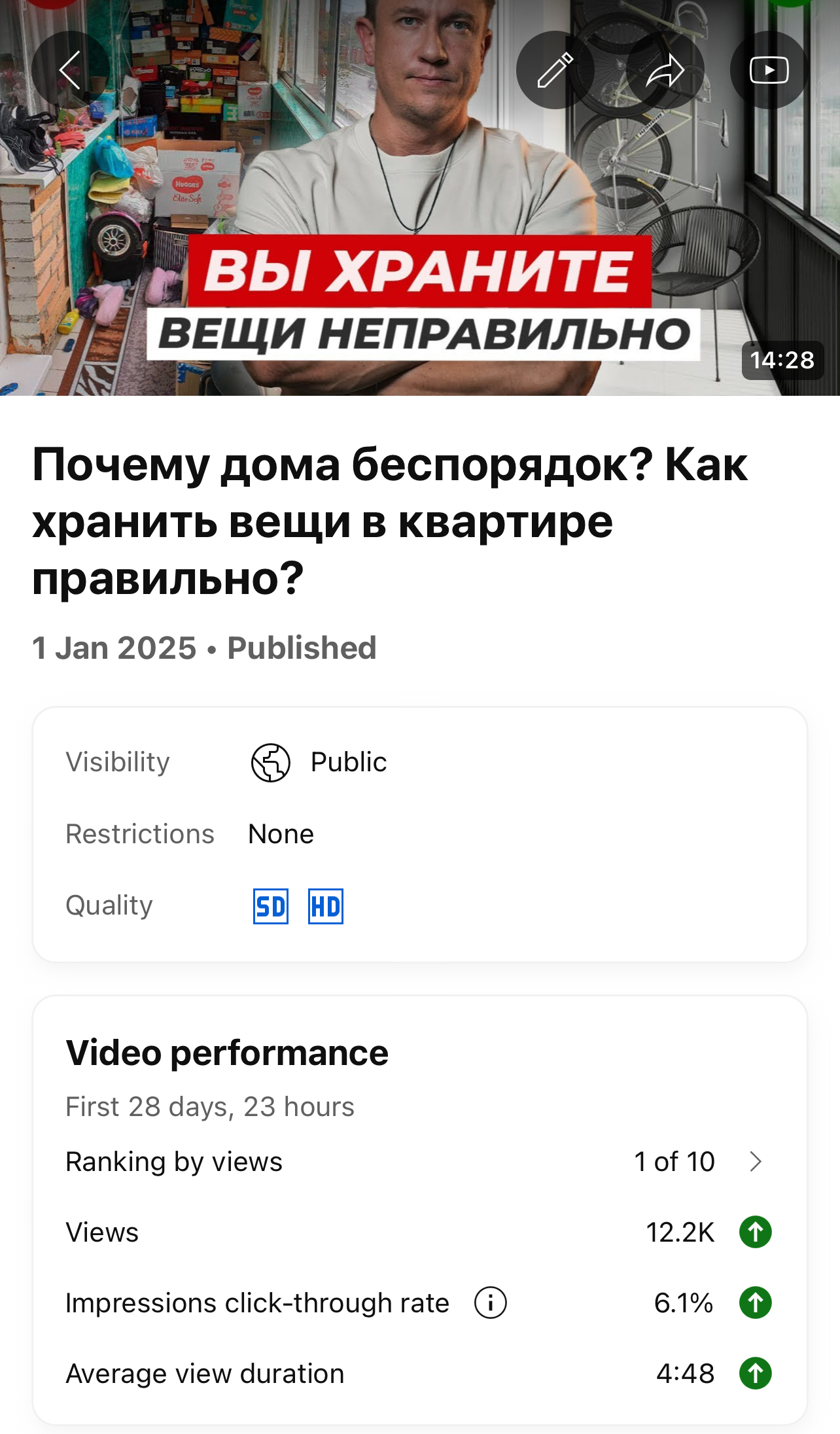Show info about Impressions click-through rate
The width and height of the screenshot is (840, 1434).
tap(490, 1303)
